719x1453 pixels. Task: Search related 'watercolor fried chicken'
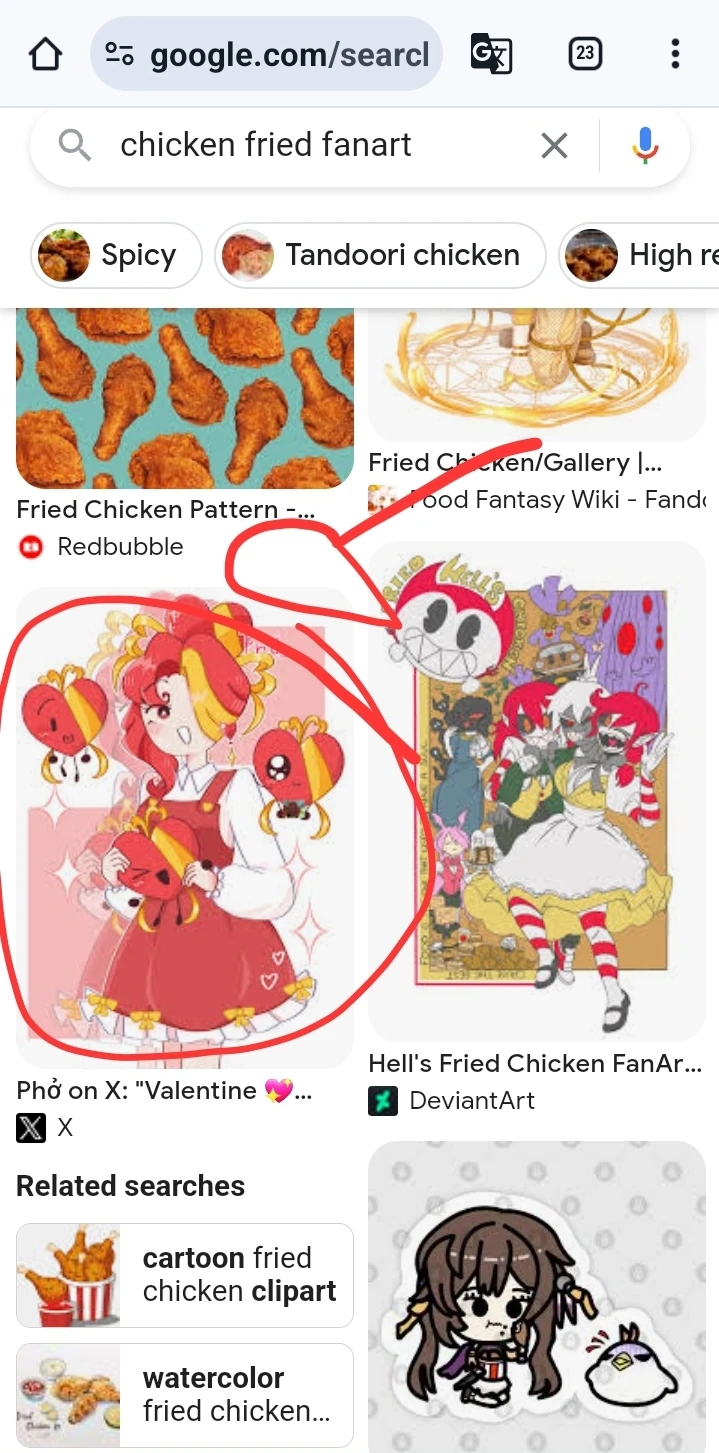tap(185, 1395)
